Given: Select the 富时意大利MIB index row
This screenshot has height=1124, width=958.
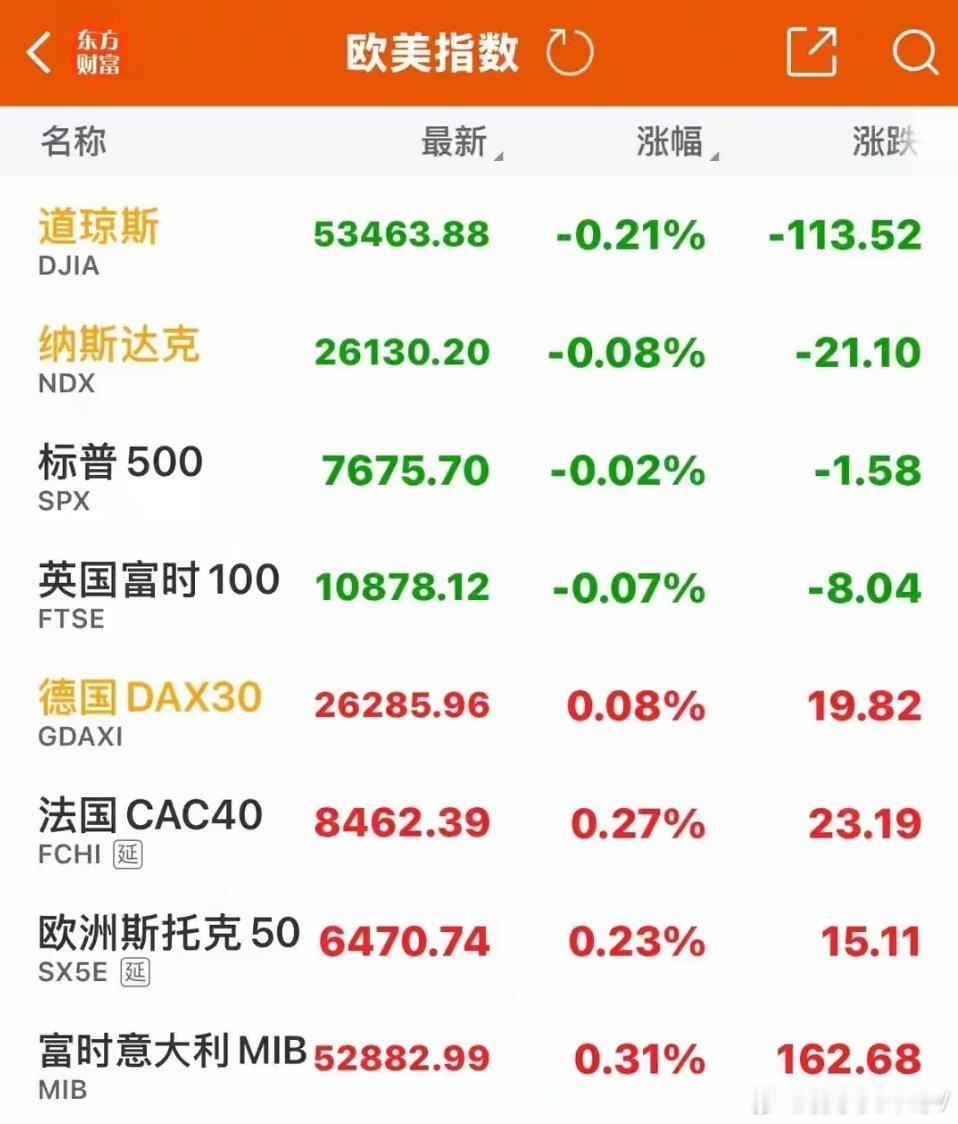Looking at the screenshot, I should pos(479,1064).
